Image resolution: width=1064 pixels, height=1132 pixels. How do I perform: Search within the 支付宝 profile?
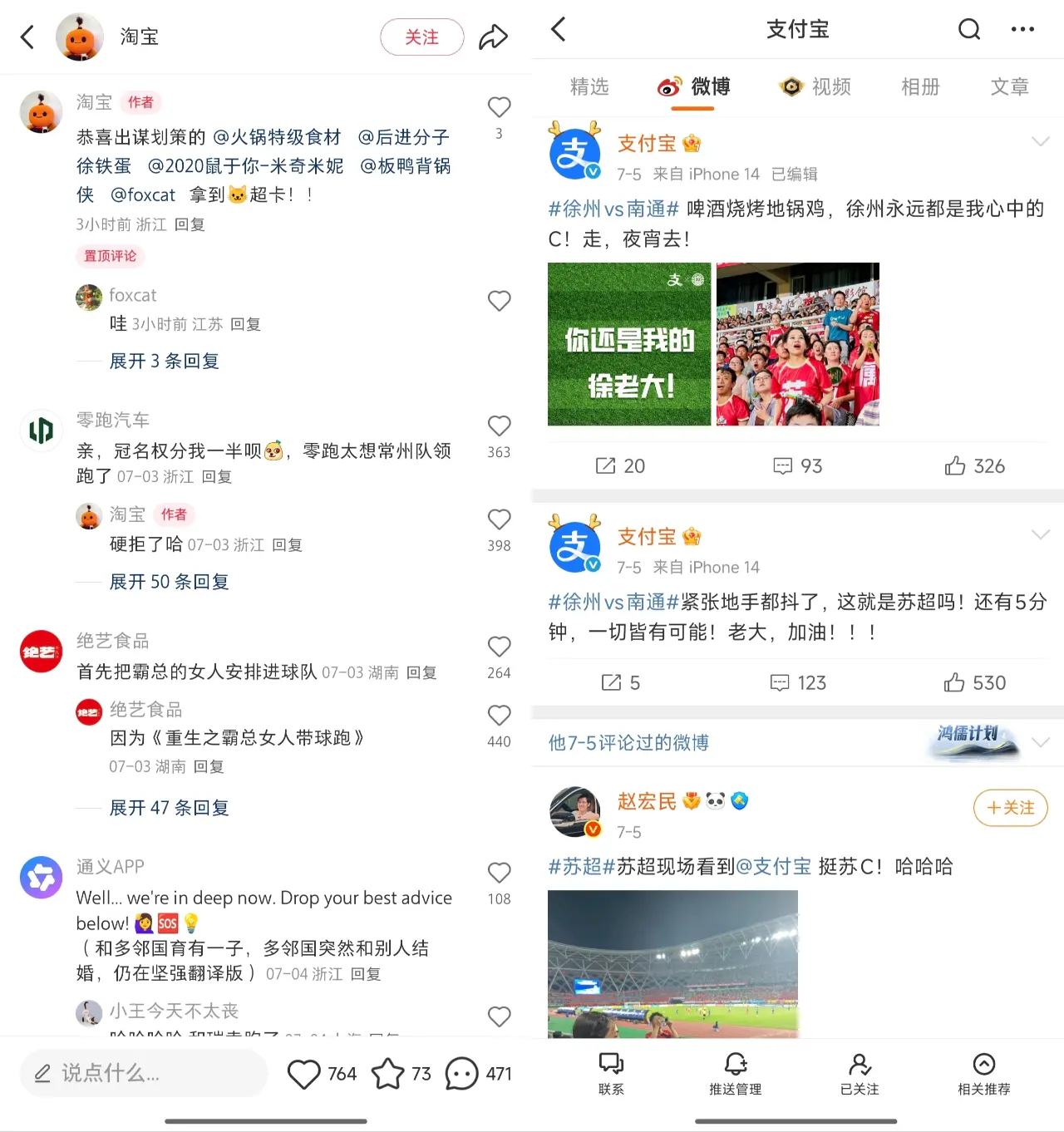[969, 29]
